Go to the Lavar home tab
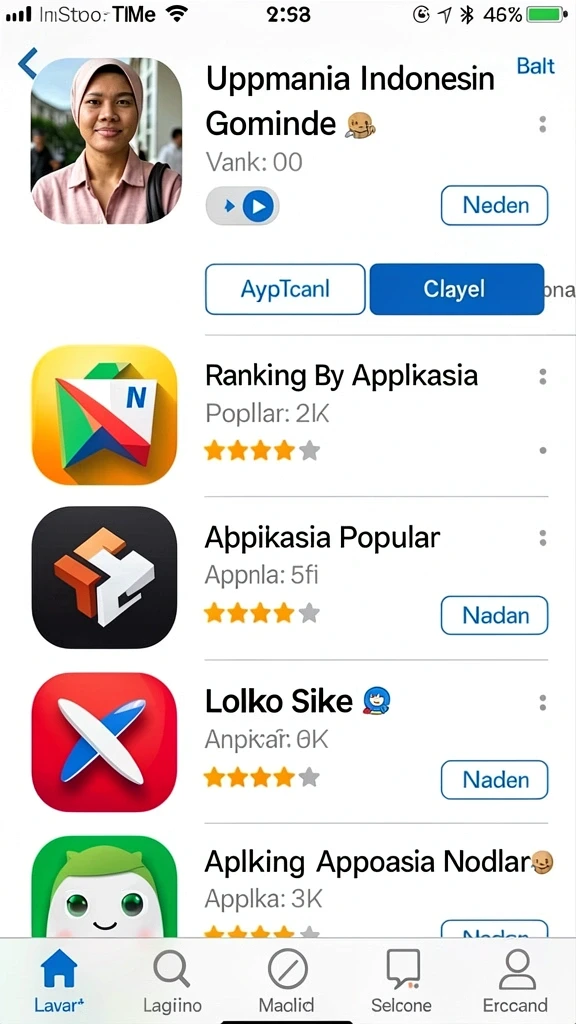This screenshot has width=576, height=1024. (x=59, y=981)
